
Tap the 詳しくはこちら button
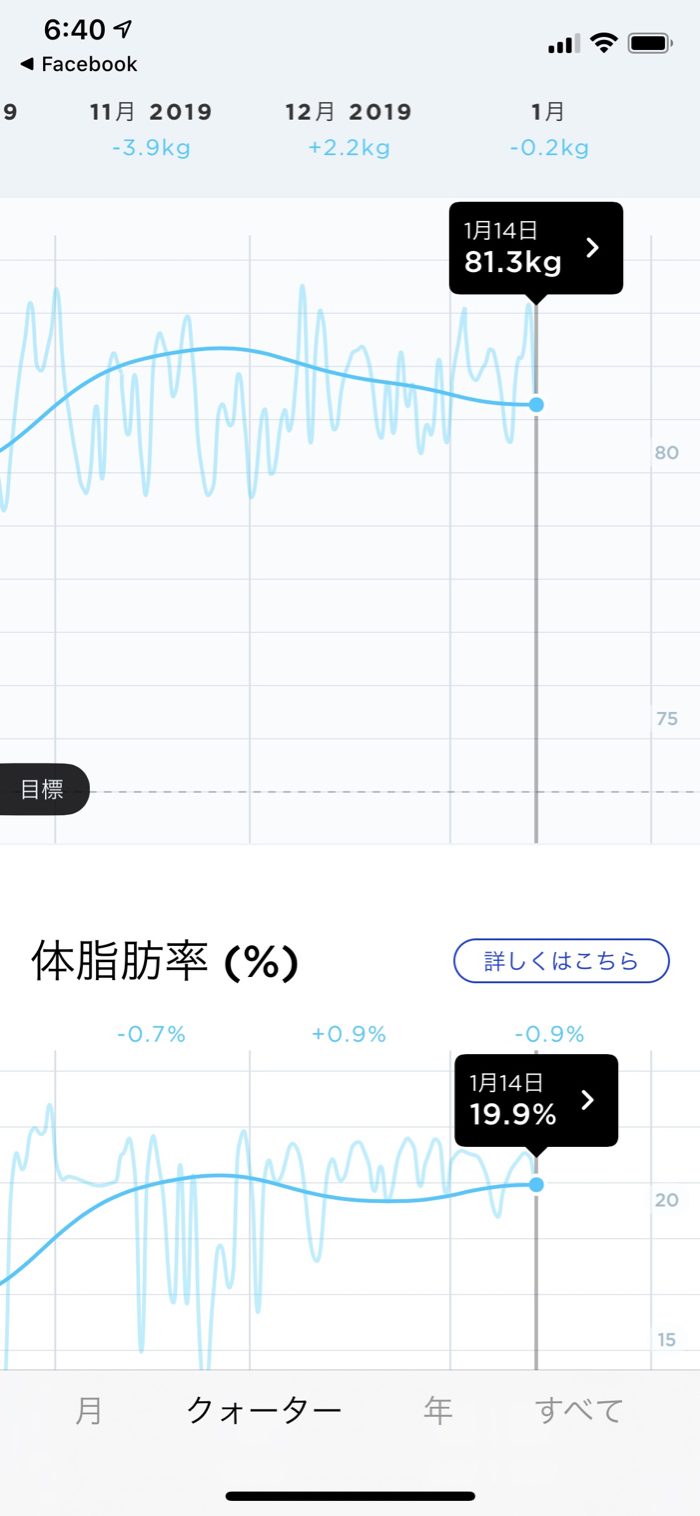pyautogui.click(x=561, y=961)
